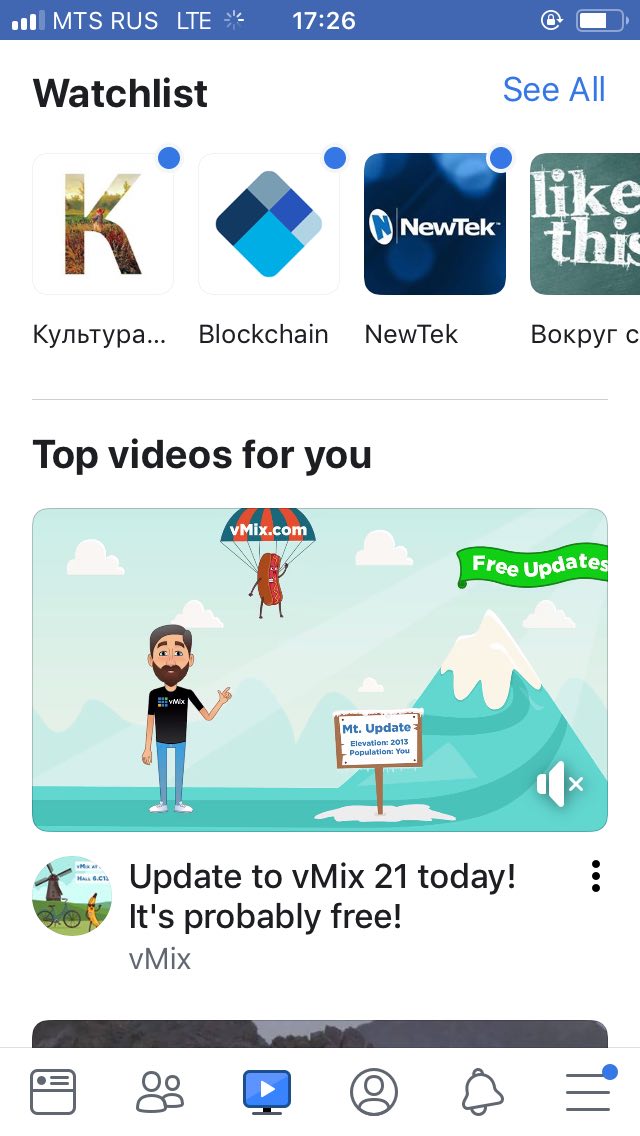Switch to the Friends tab
The width and height of the screenshot is (640, 1136).
160,1092
